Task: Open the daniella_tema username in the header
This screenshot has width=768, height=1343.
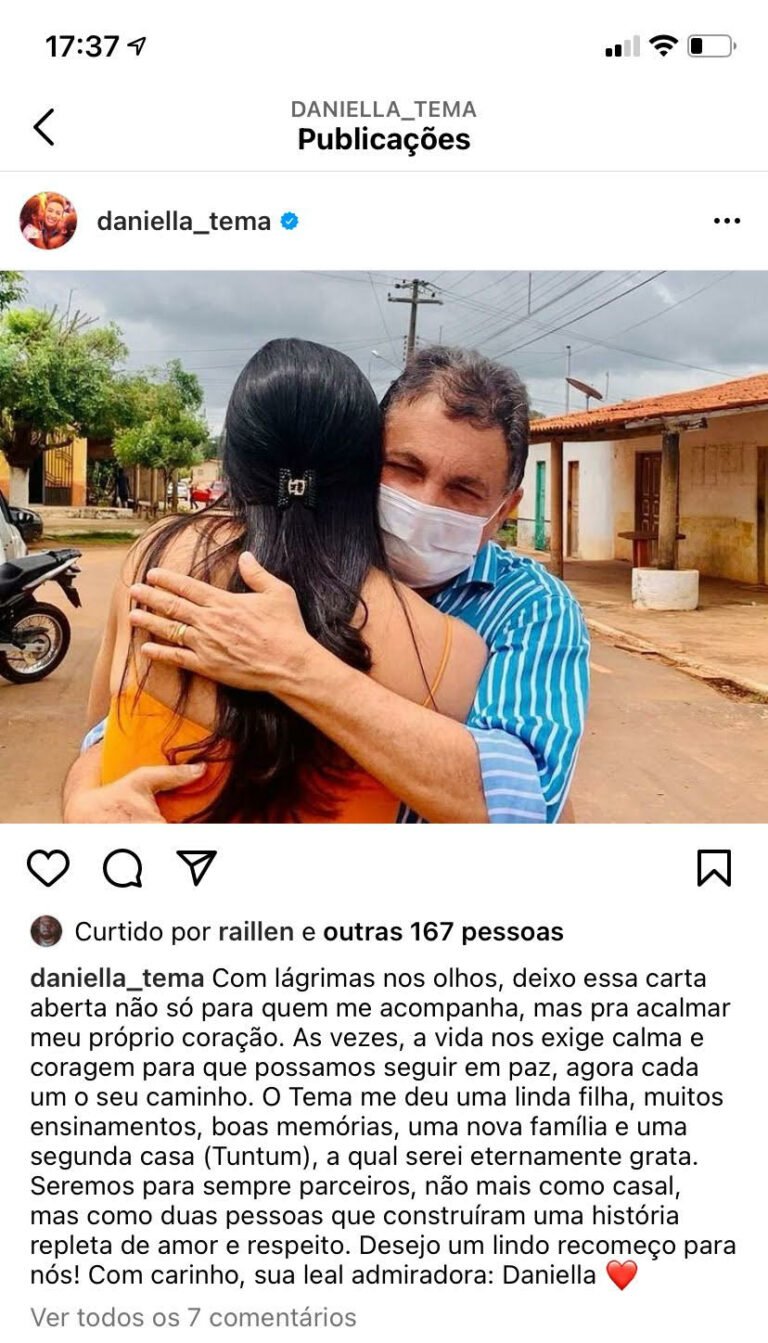Action: pyautogui.click(x=184, y=221)
